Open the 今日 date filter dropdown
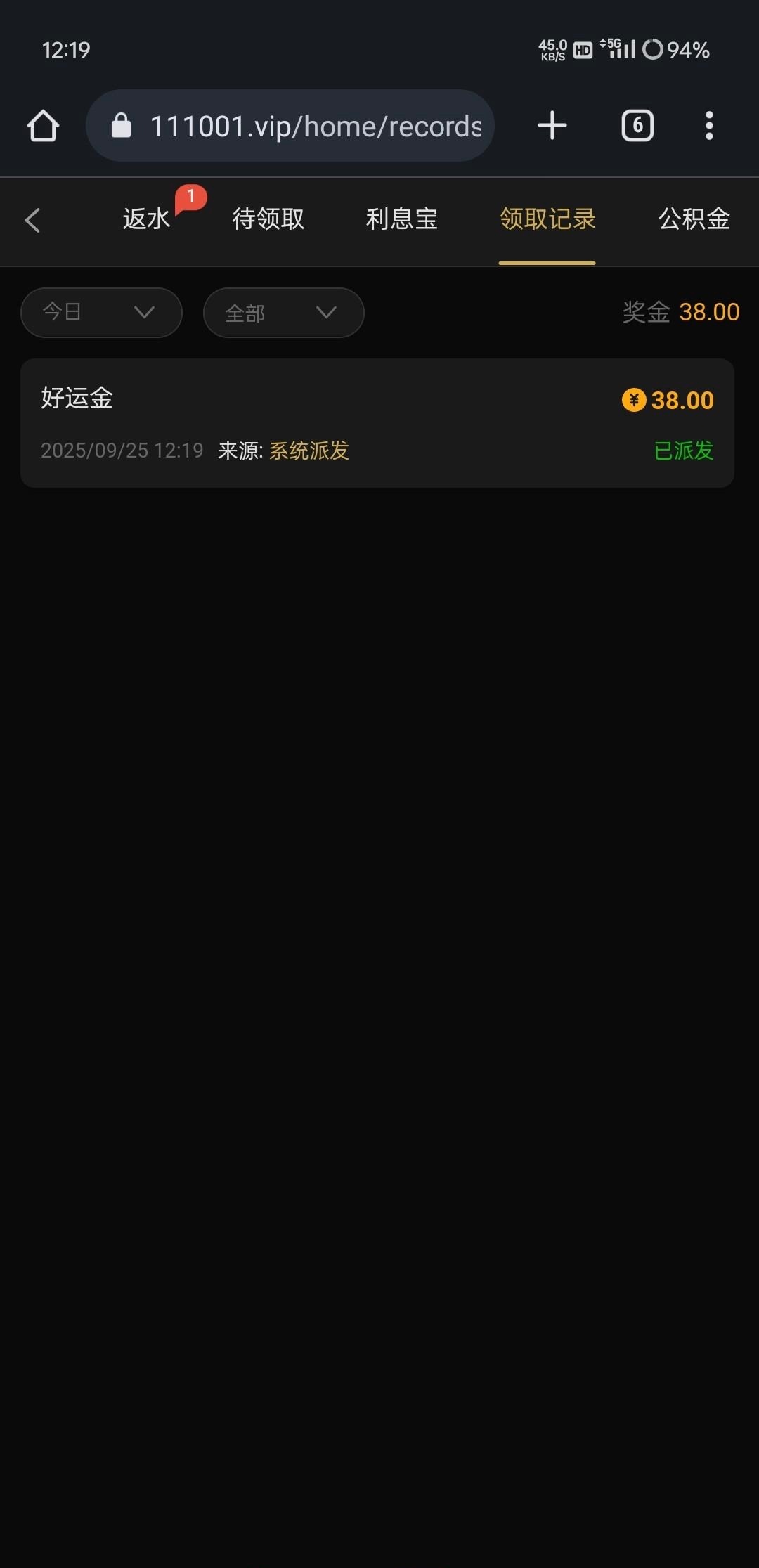Screen dimensions: 759x1568 click(x=100, y=313)
